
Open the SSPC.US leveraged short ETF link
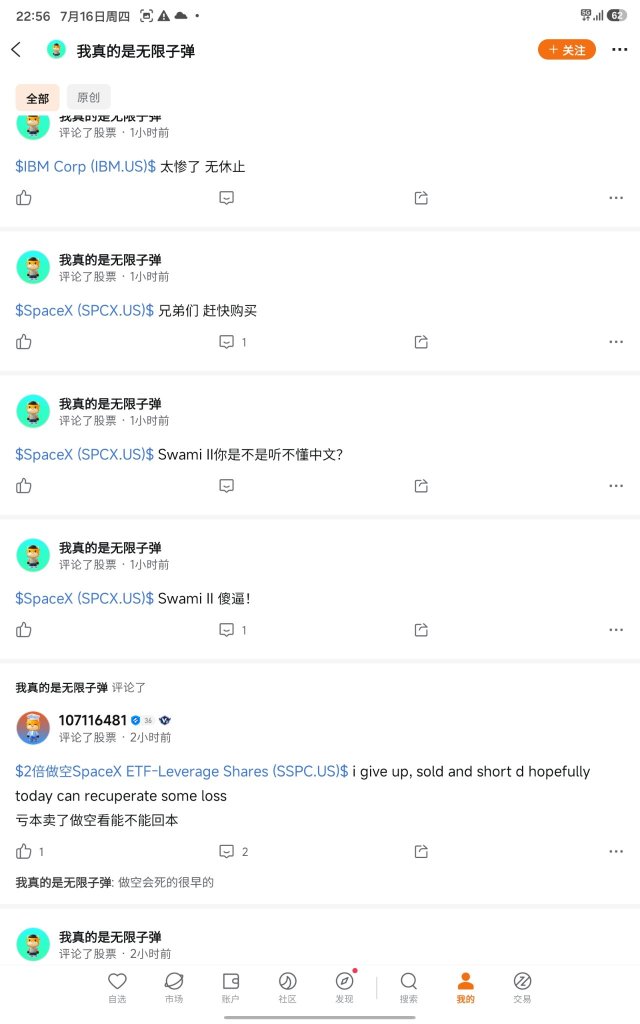click(182, 771)
